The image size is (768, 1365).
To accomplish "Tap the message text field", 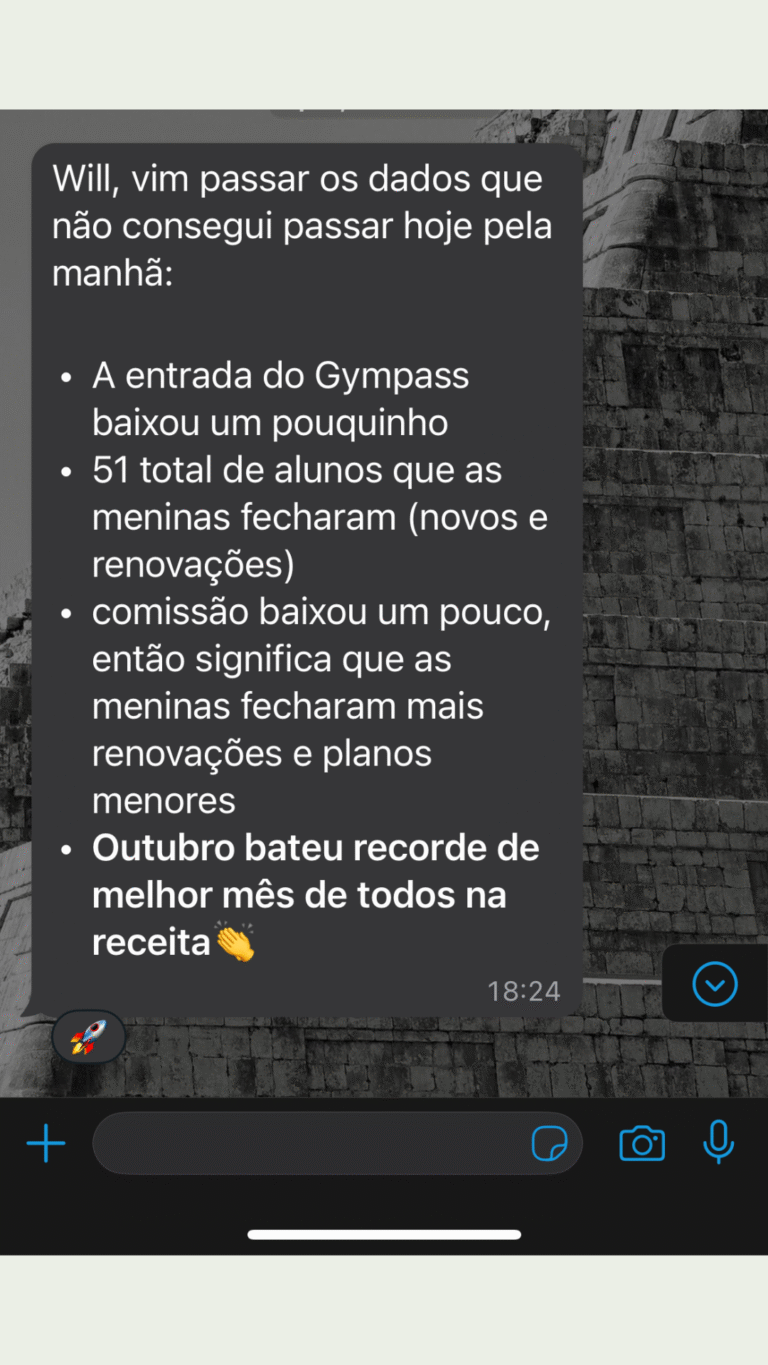I will point(310,1143).
